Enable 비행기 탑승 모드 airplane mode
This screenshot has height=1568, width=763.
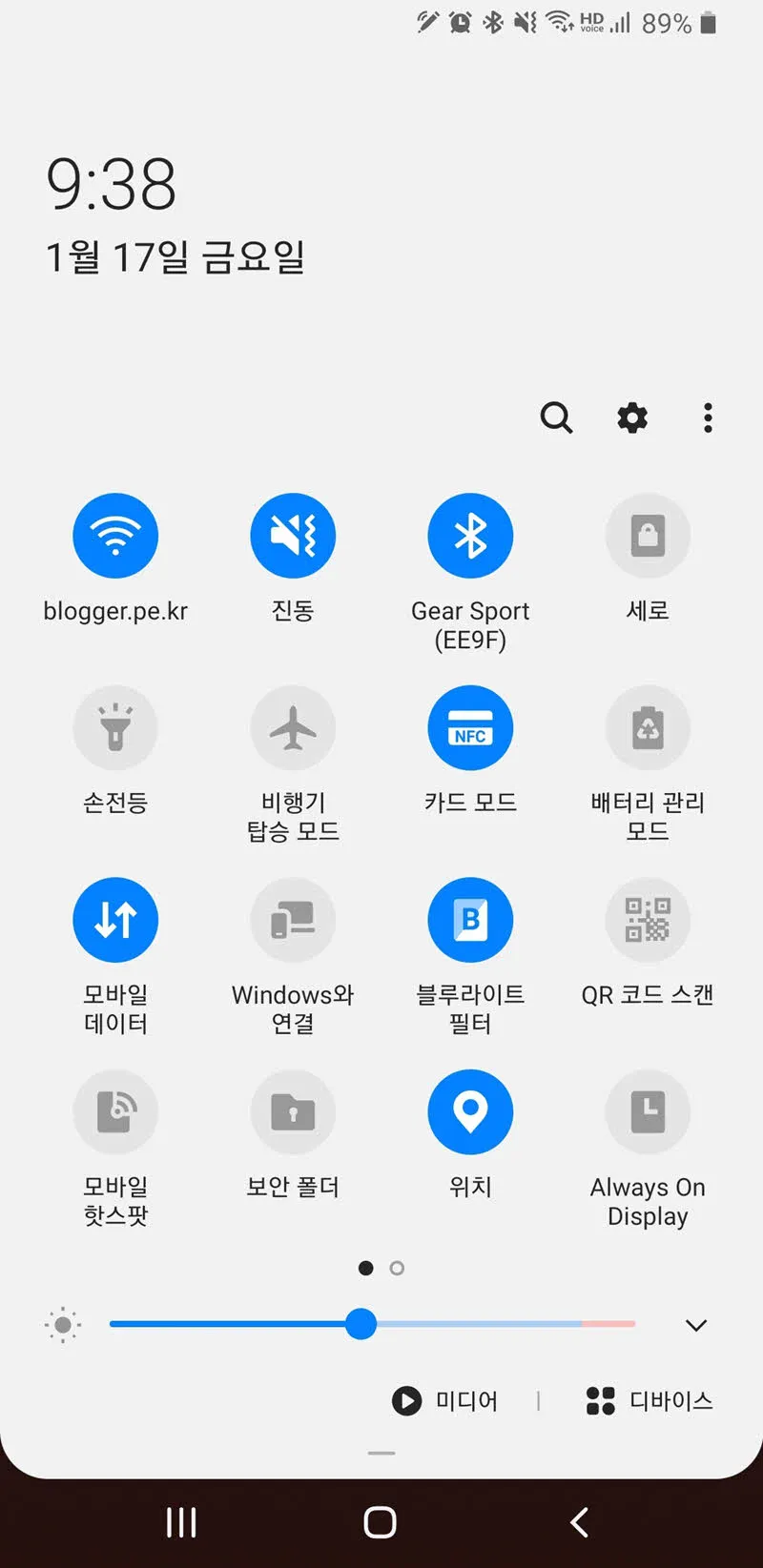click(x=293, y=726)
